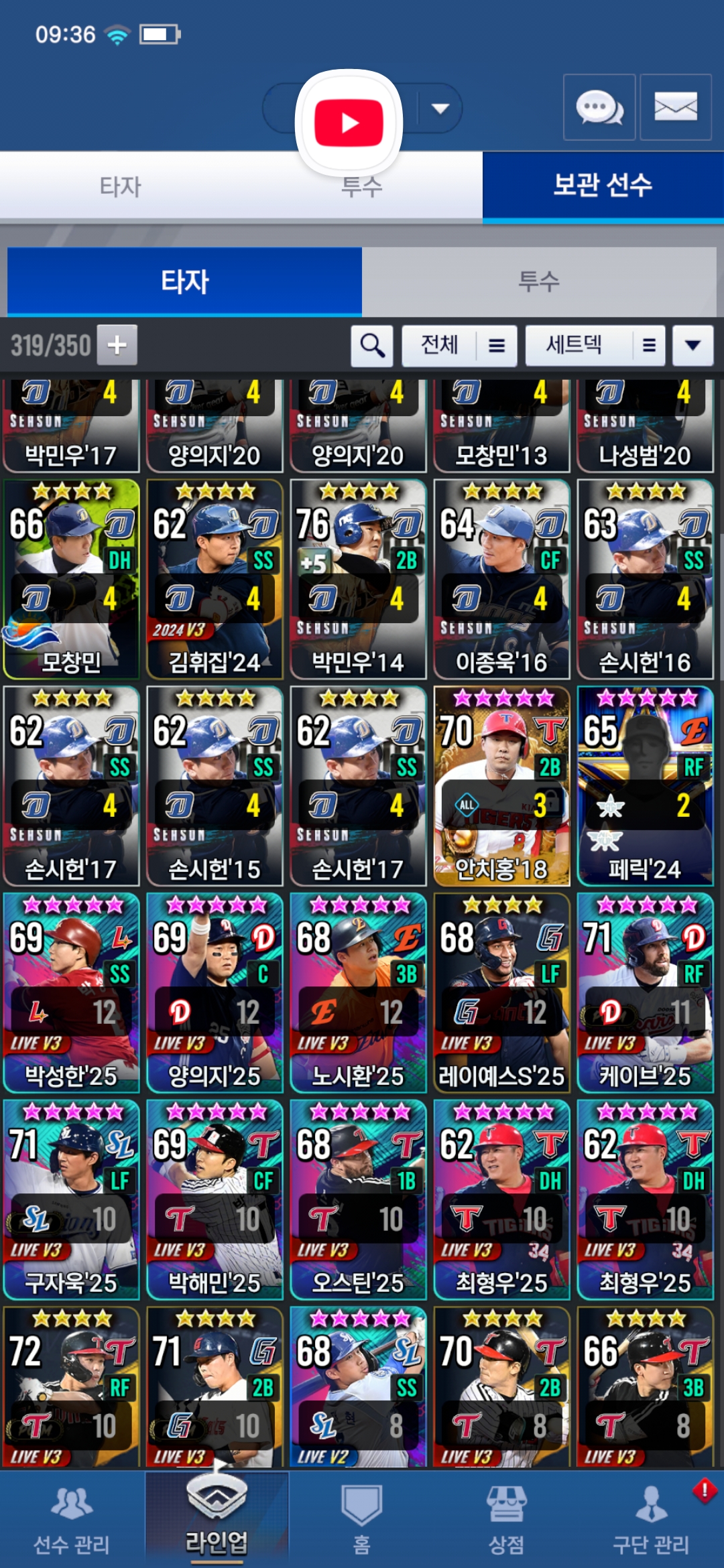Select the 페릭'24 player card
The width and height of the screenshot is (724, 1568).
[x=645, y=786]
